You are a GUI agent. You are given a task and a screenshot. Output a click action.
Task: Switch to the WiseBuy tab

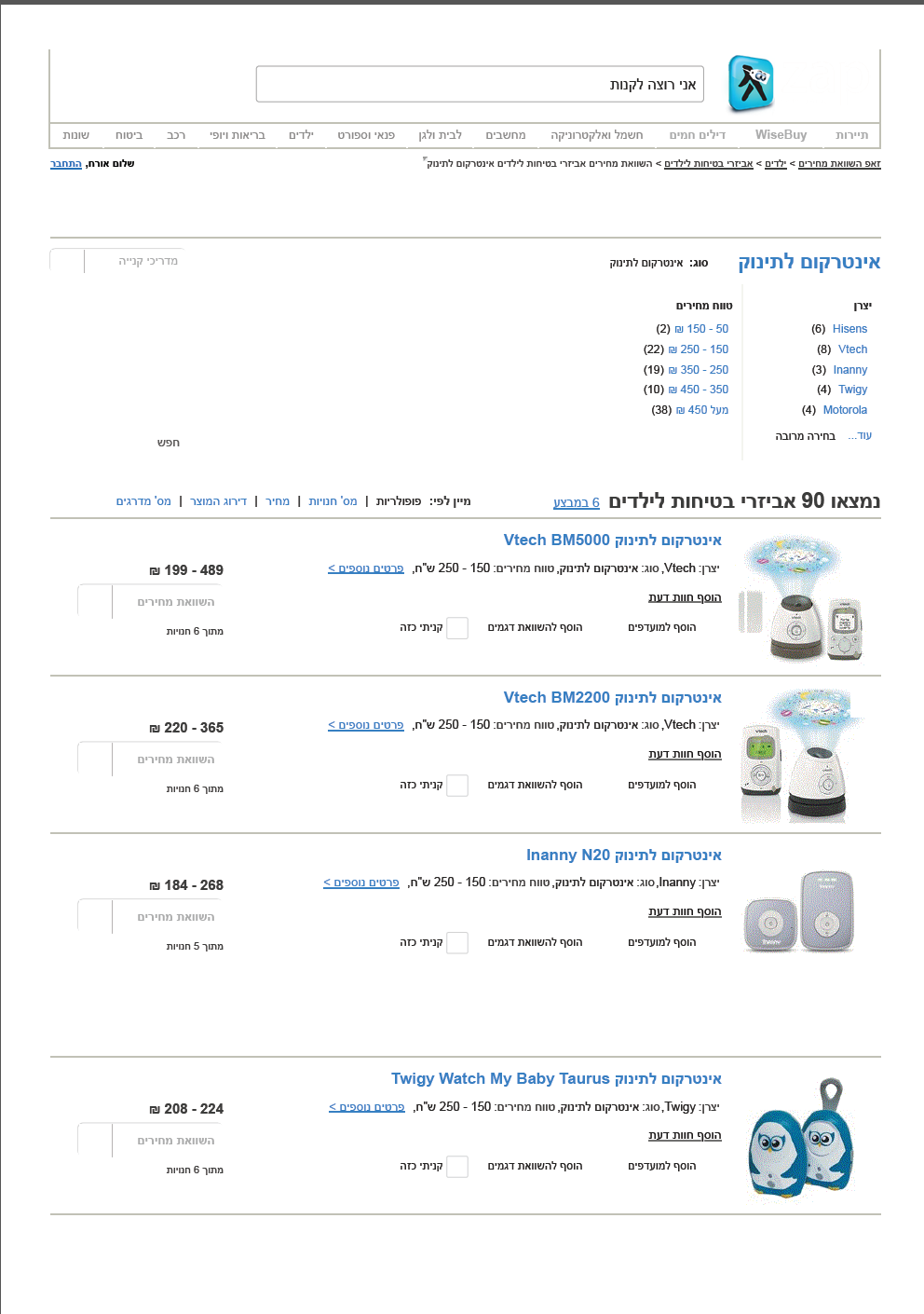(x=781, y=135)
